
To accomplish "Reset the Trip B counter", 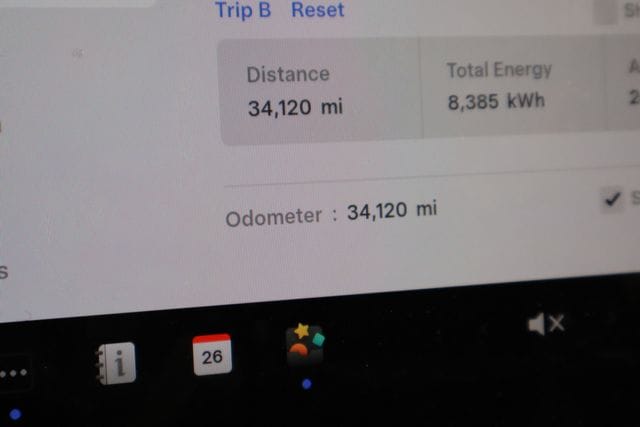I will pyautogui.click(x=317, y=11).
